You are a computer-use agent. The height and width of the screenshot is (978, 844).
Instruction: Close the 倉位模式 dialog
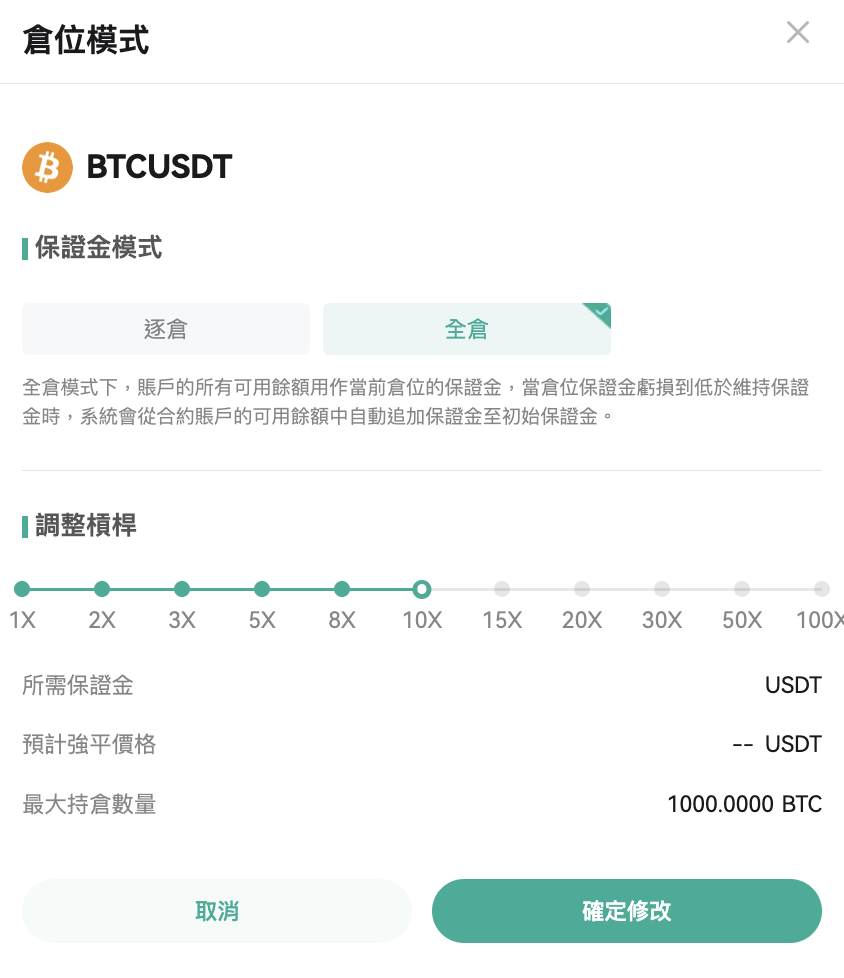point(797,33)
